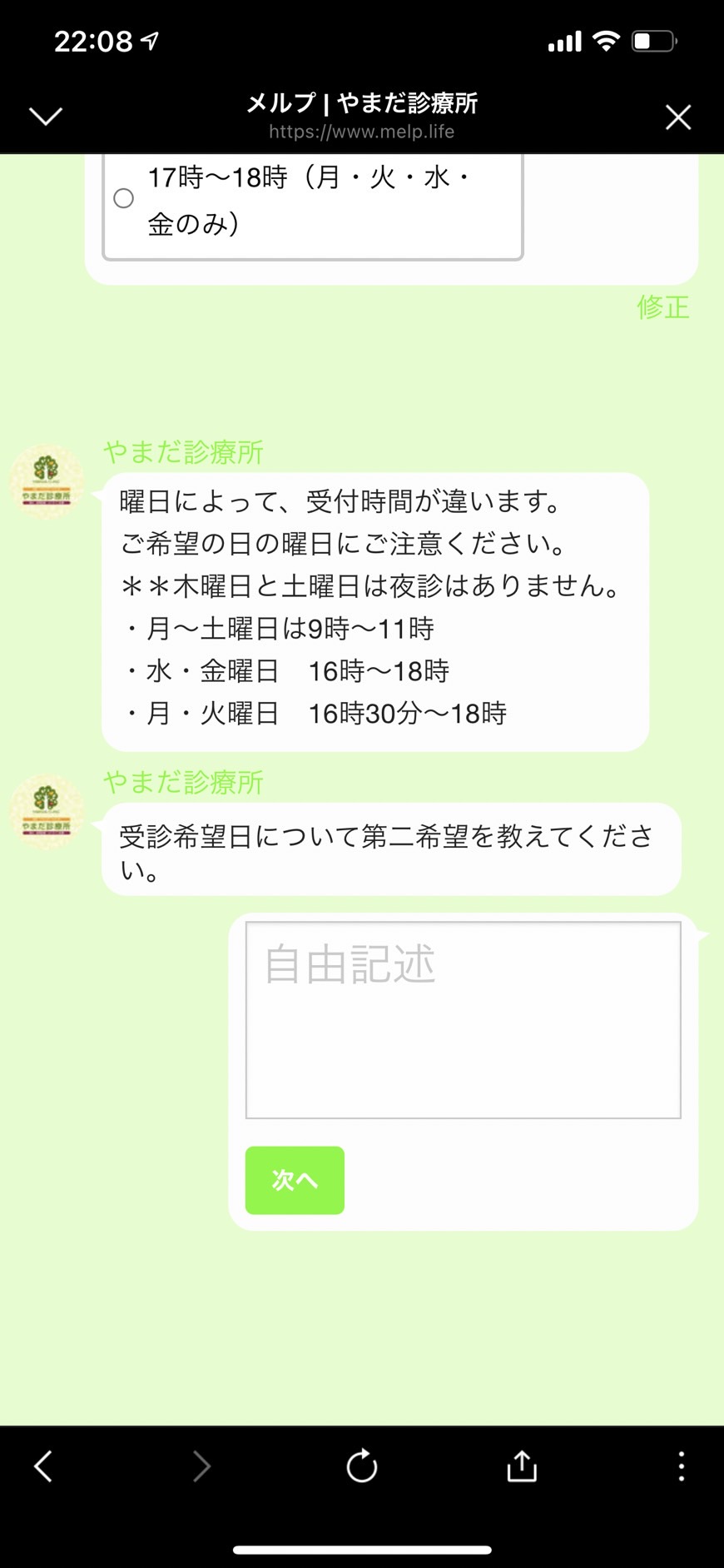Tap the 修正 link to edit answer

pyautogui.click(x=663, y=307)
